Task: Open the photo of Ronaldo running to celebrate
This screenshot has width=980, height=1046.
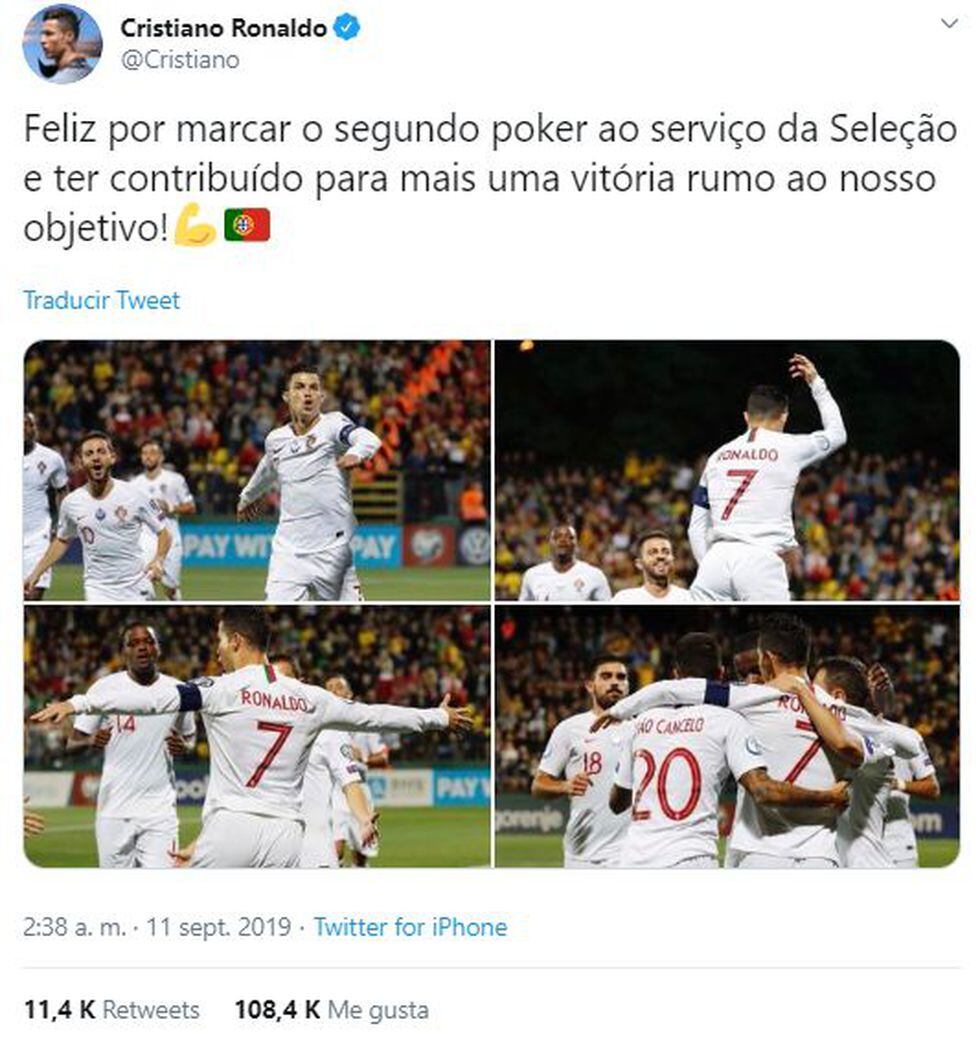Action: click(x=257, y=470)
